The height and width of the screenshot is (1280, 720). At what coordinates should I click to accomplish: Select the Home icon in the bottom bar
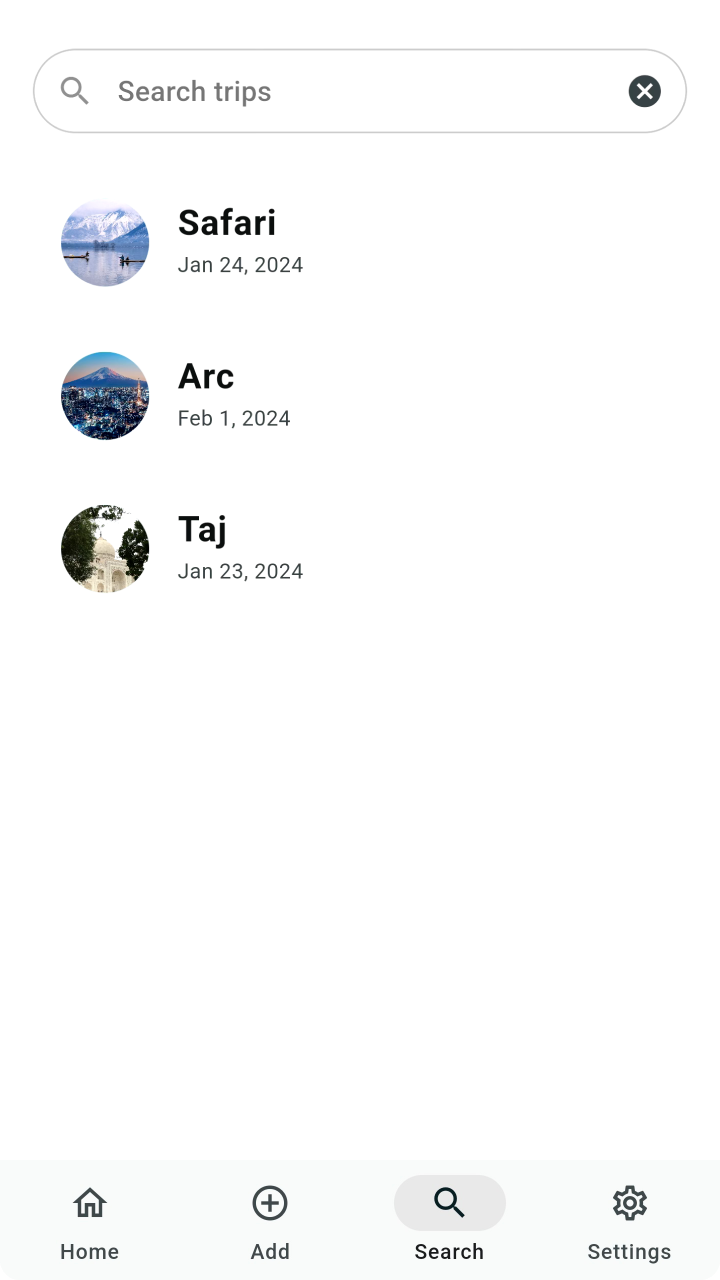tap(90, 1203)
